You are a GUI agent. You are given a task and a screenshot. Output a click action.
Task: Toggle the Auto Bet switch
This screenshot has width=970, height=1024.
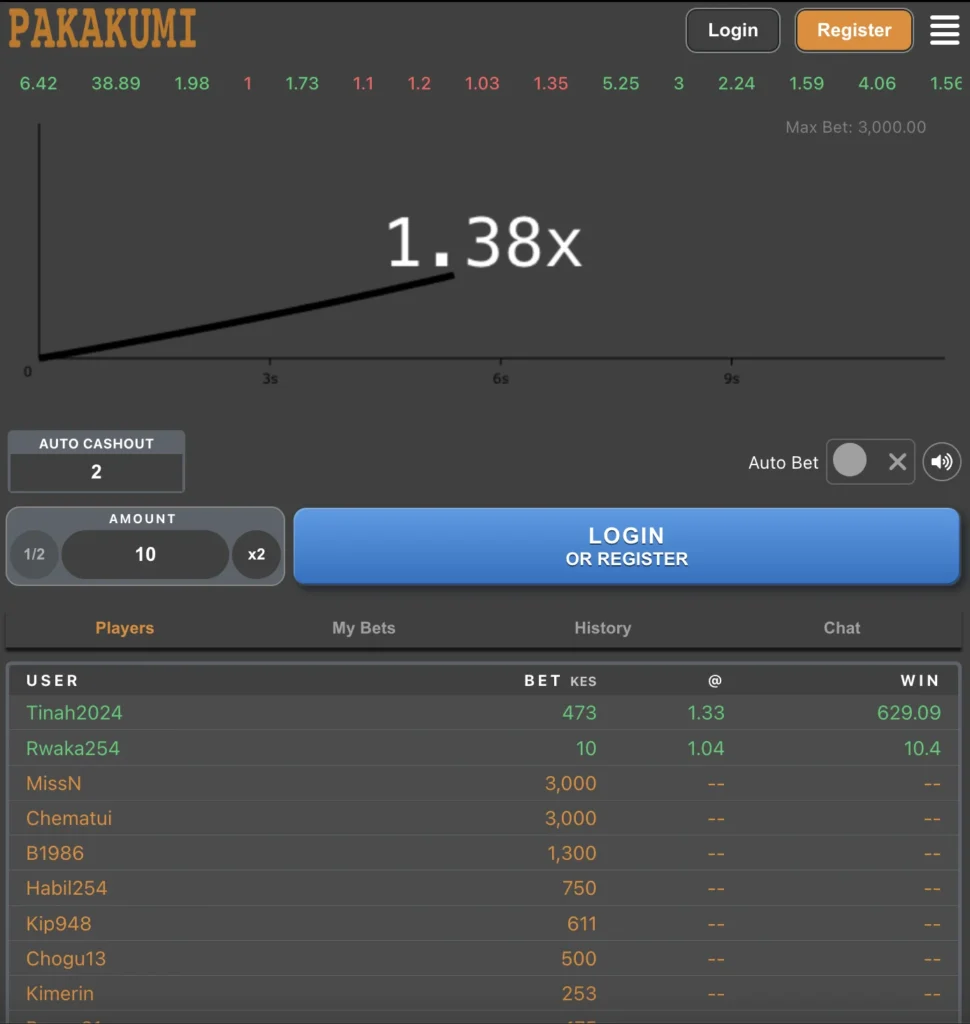tap(869, 462)
